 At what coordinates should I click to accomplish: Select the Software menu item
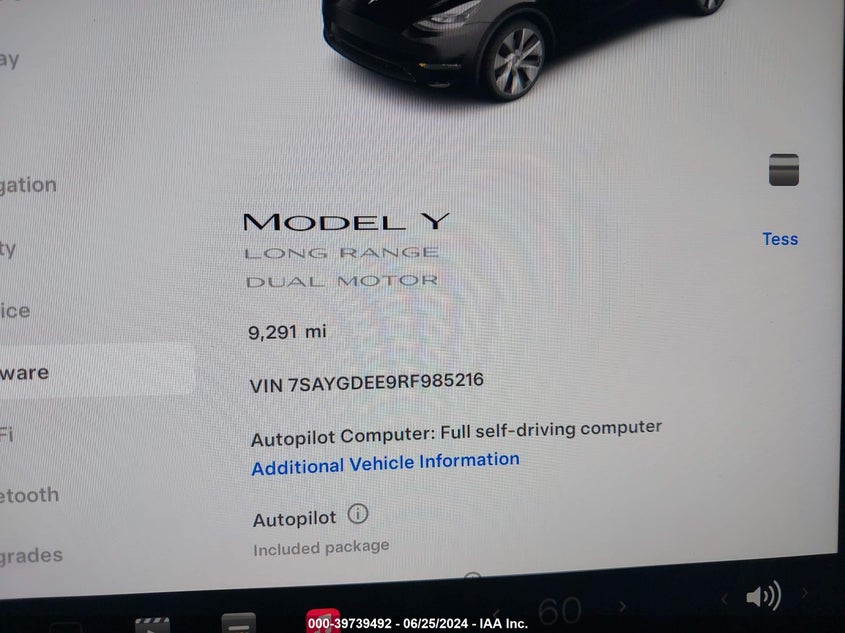point(26,373)
